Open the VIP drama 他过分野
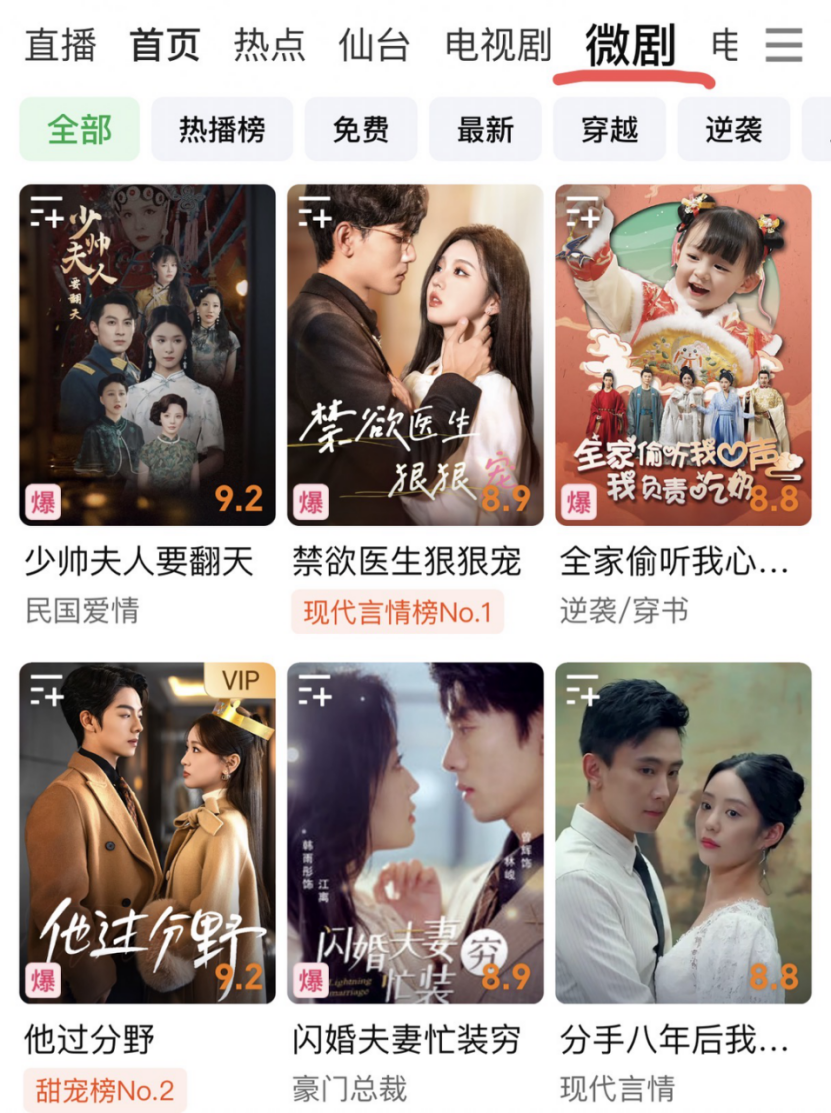 [x=147, y=833]
